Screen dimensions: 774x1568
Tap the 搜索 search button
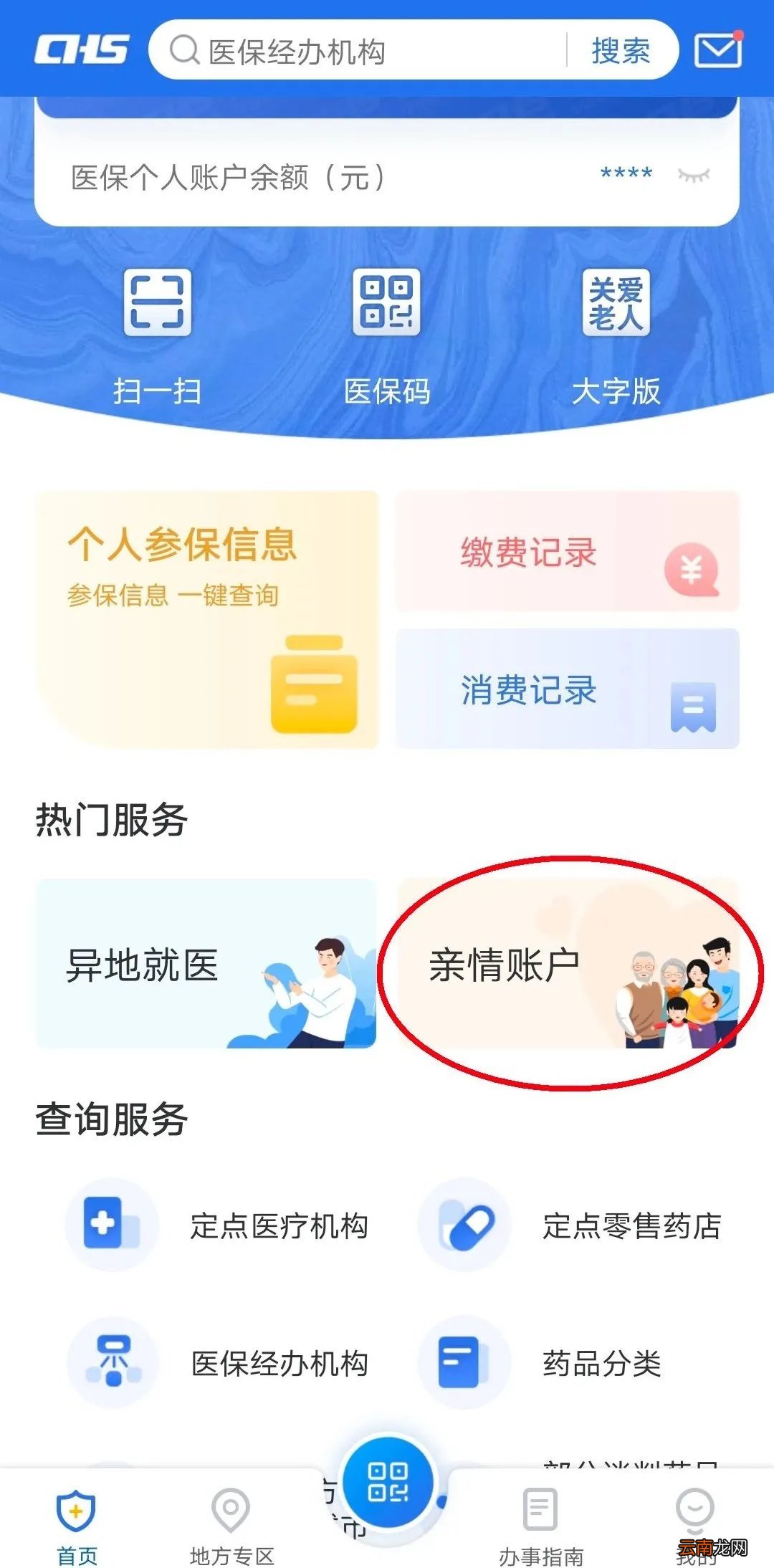(x=622, y=50)
